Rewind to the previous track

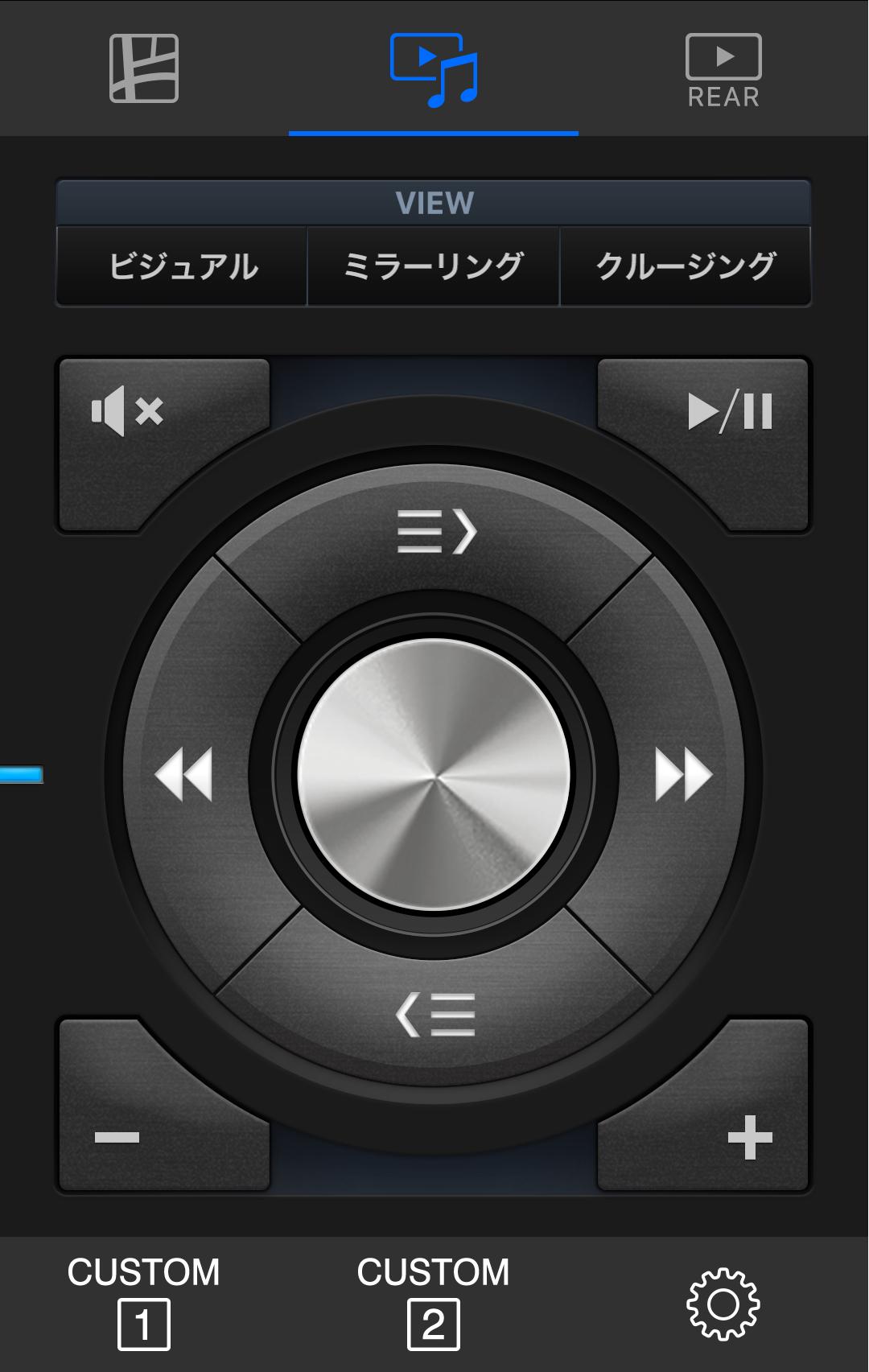point(185,774)
